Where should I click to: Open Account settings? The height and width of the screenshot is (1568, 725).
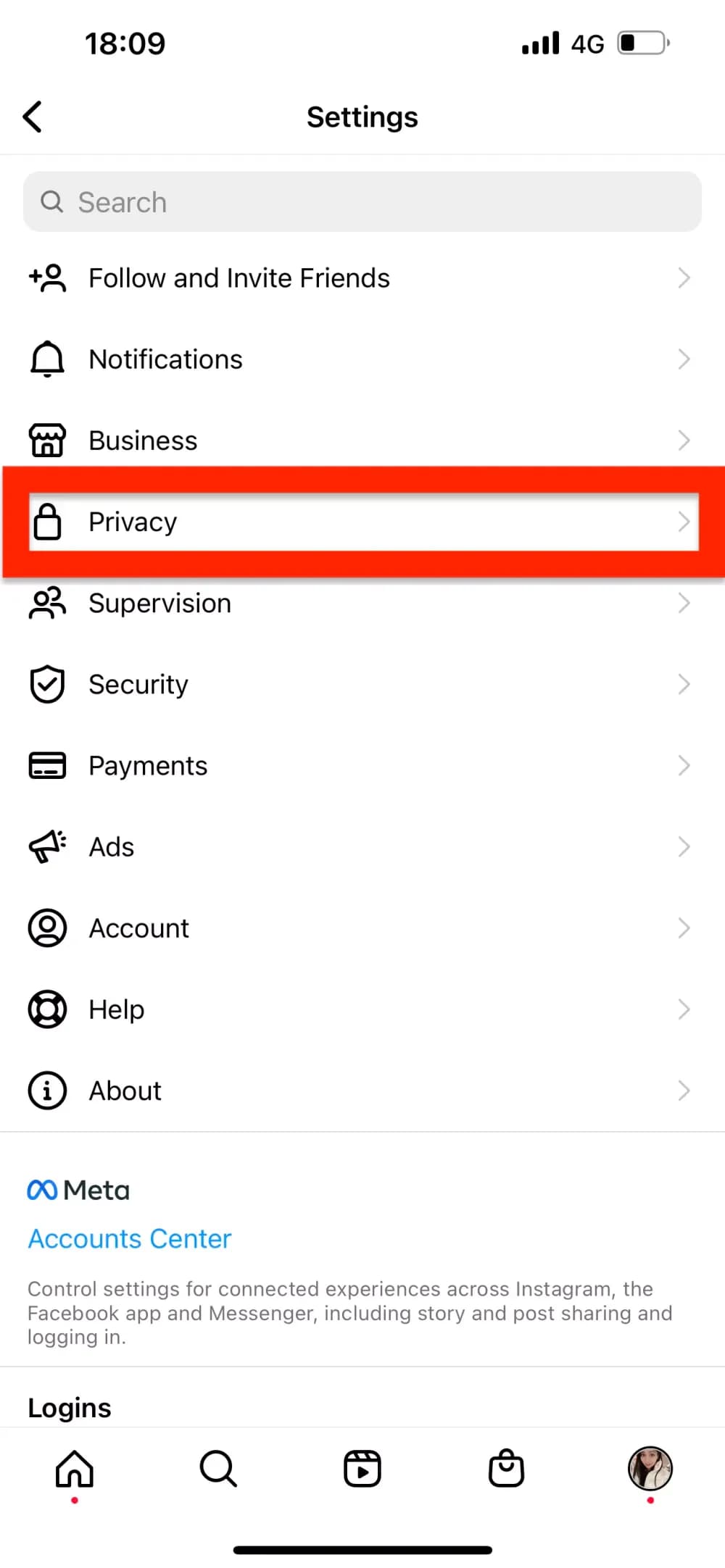click(x=138, y=928)
